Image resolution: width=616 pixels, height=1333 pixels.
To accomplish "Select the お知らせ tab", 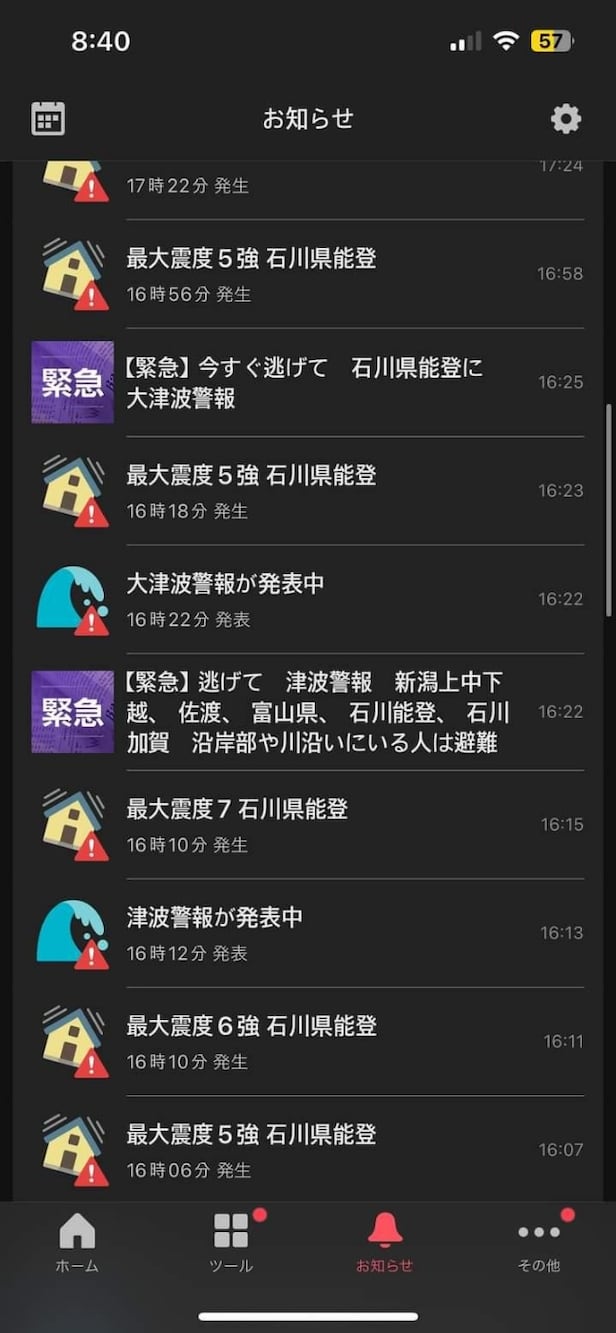I will [385, 1242].
